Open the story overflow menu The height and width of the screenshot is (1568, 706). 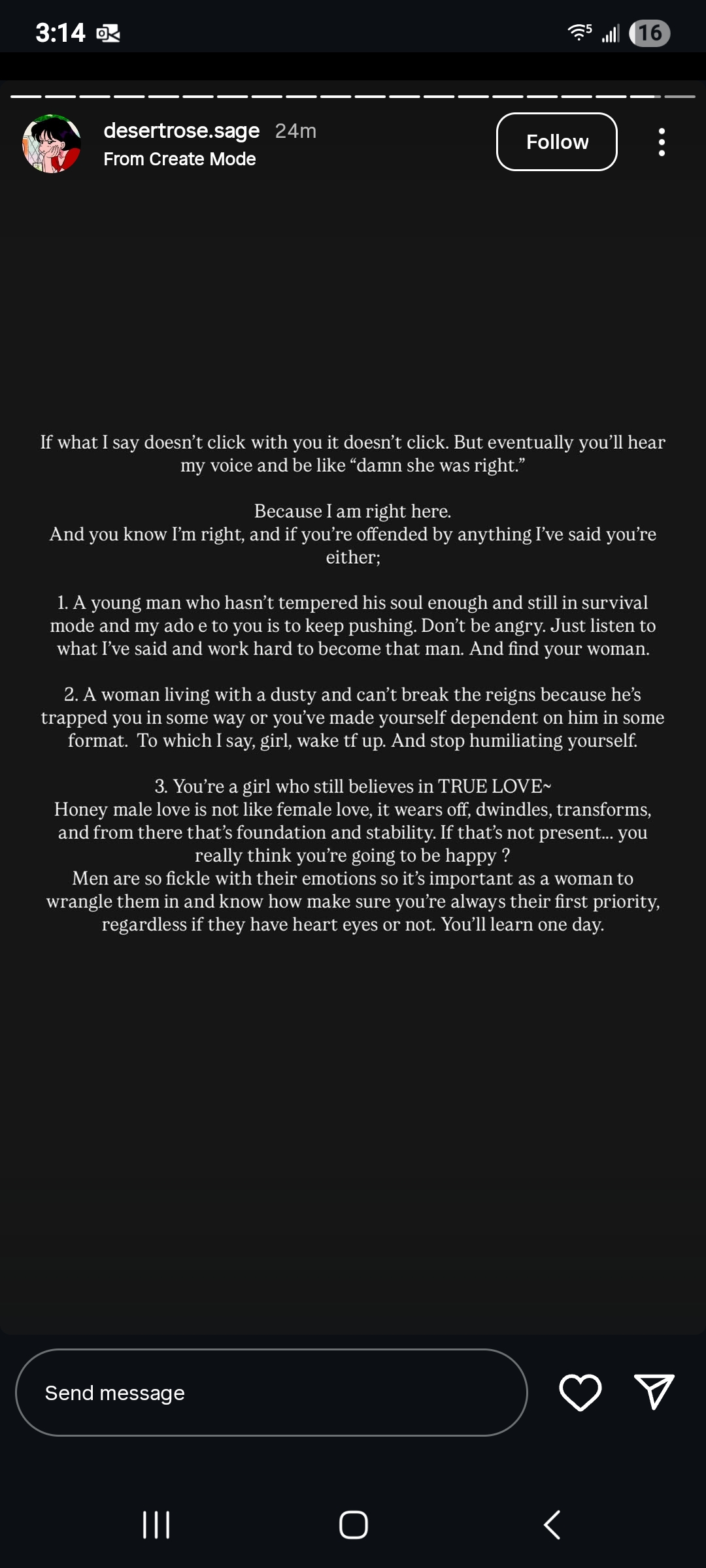pyautogui.click(x=662, y=142)
